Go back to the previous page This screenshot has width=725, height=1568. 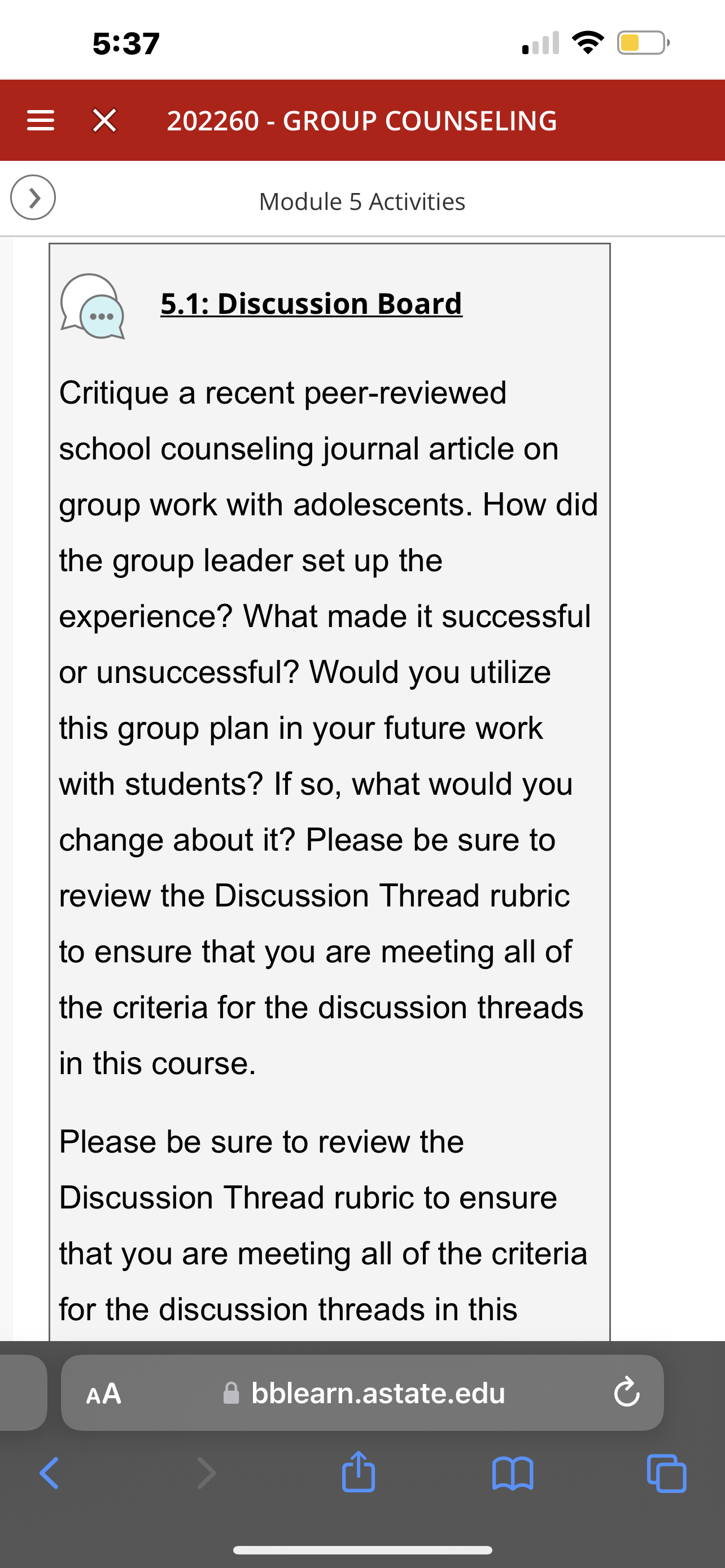pos(49,1474)
